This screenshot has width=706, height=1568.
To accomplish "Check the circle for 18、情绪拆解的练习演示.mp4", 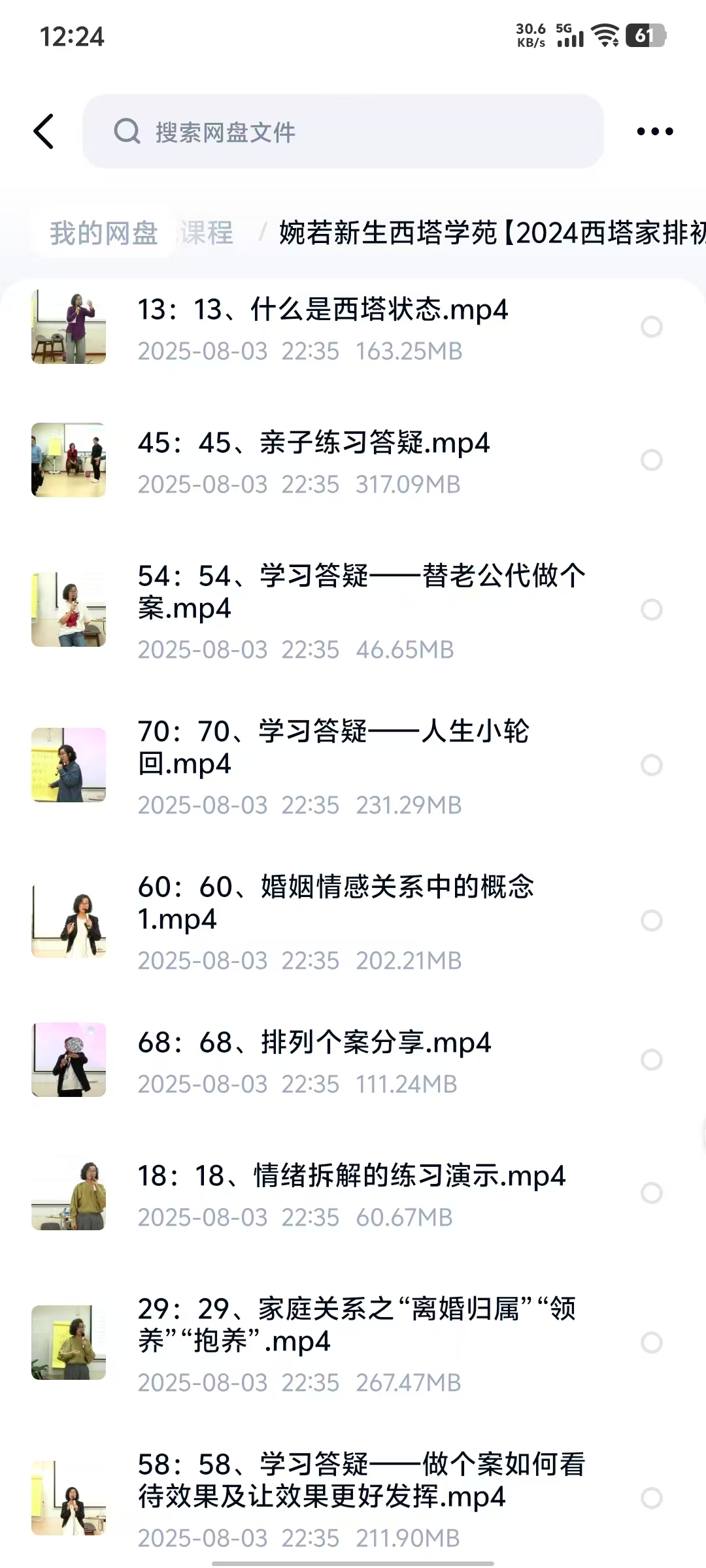I will tap(651, 1193).
